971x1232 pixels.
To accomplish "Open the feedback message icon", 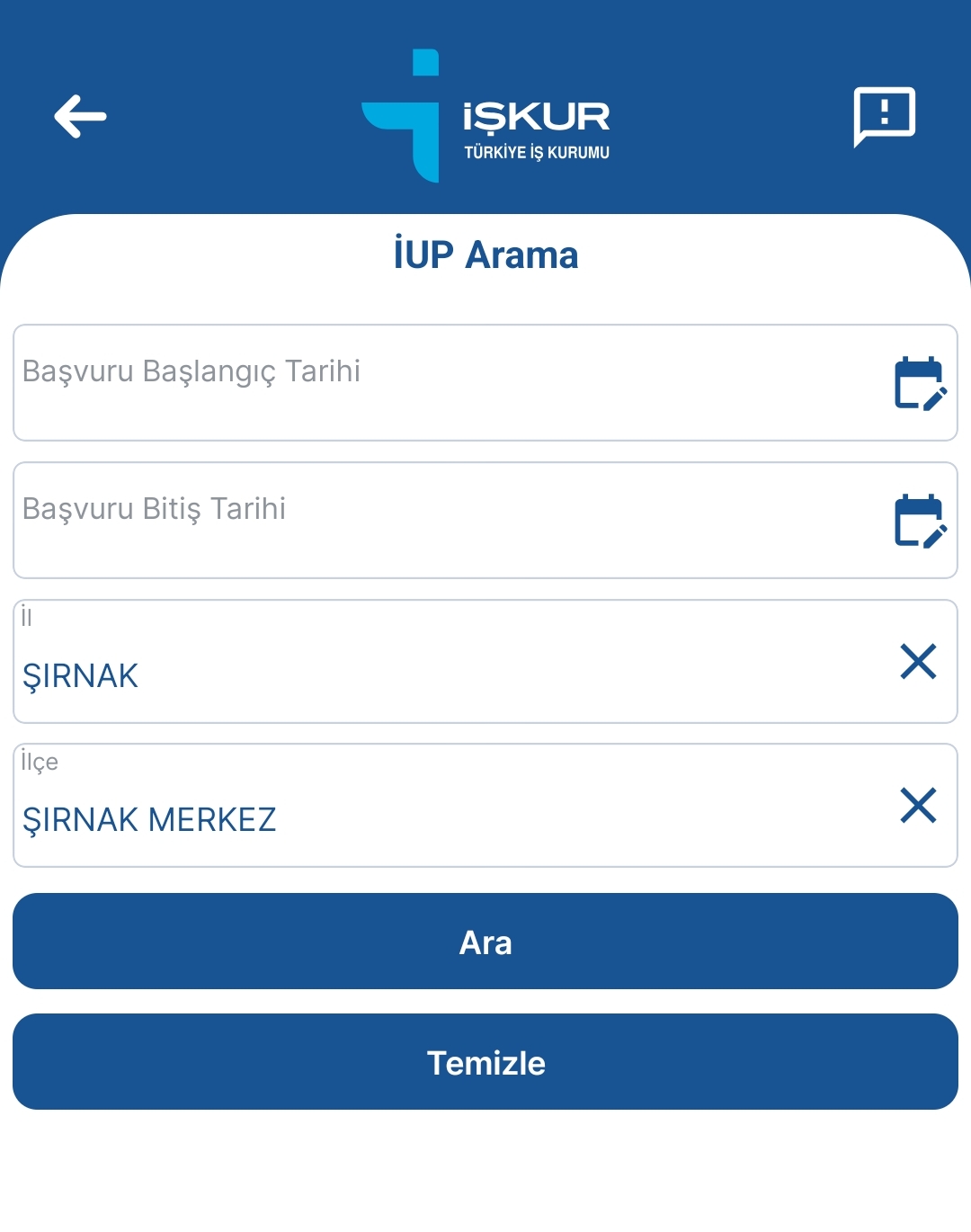I will pos(884,116).
